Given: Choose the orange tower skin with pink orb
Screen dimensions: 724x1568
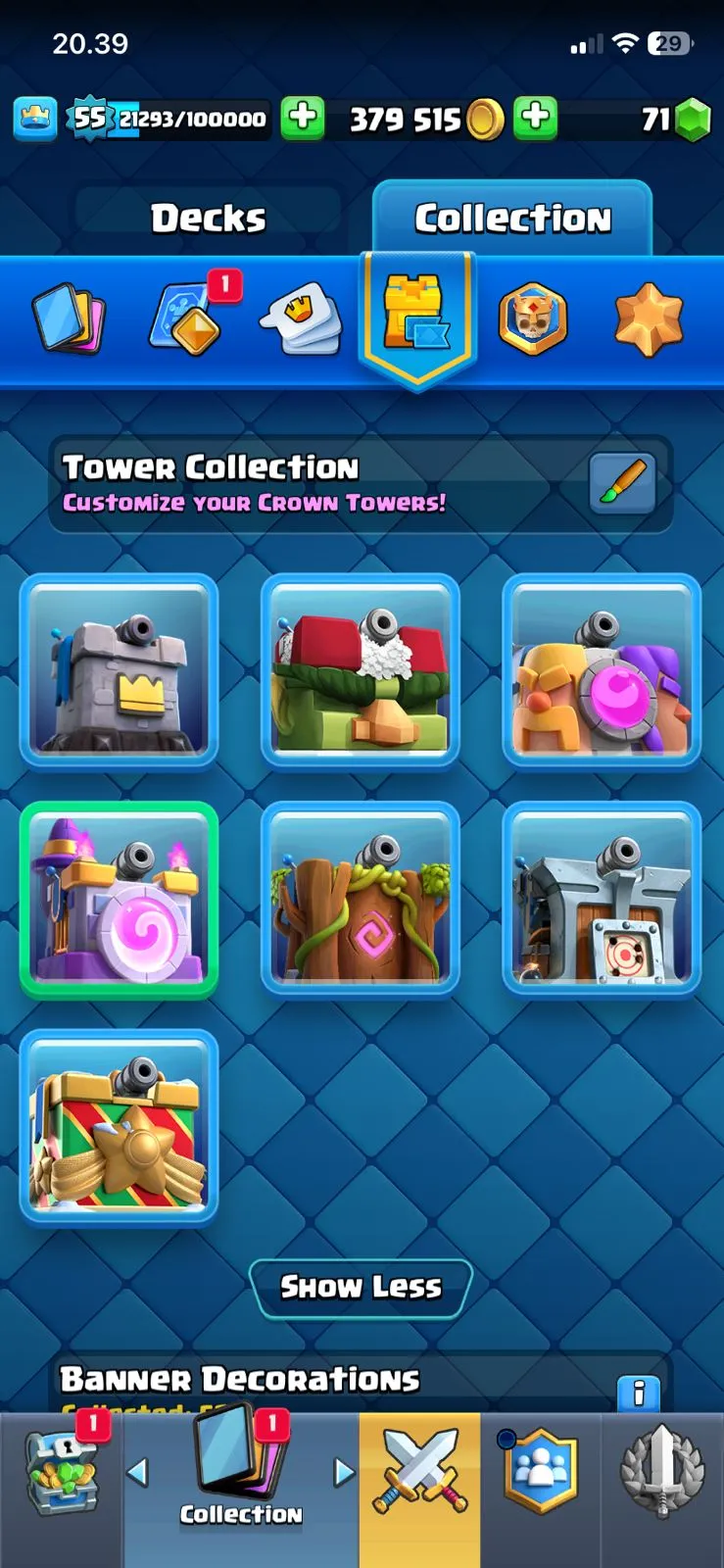Looking at the screenshot, I should pos(602,670).
